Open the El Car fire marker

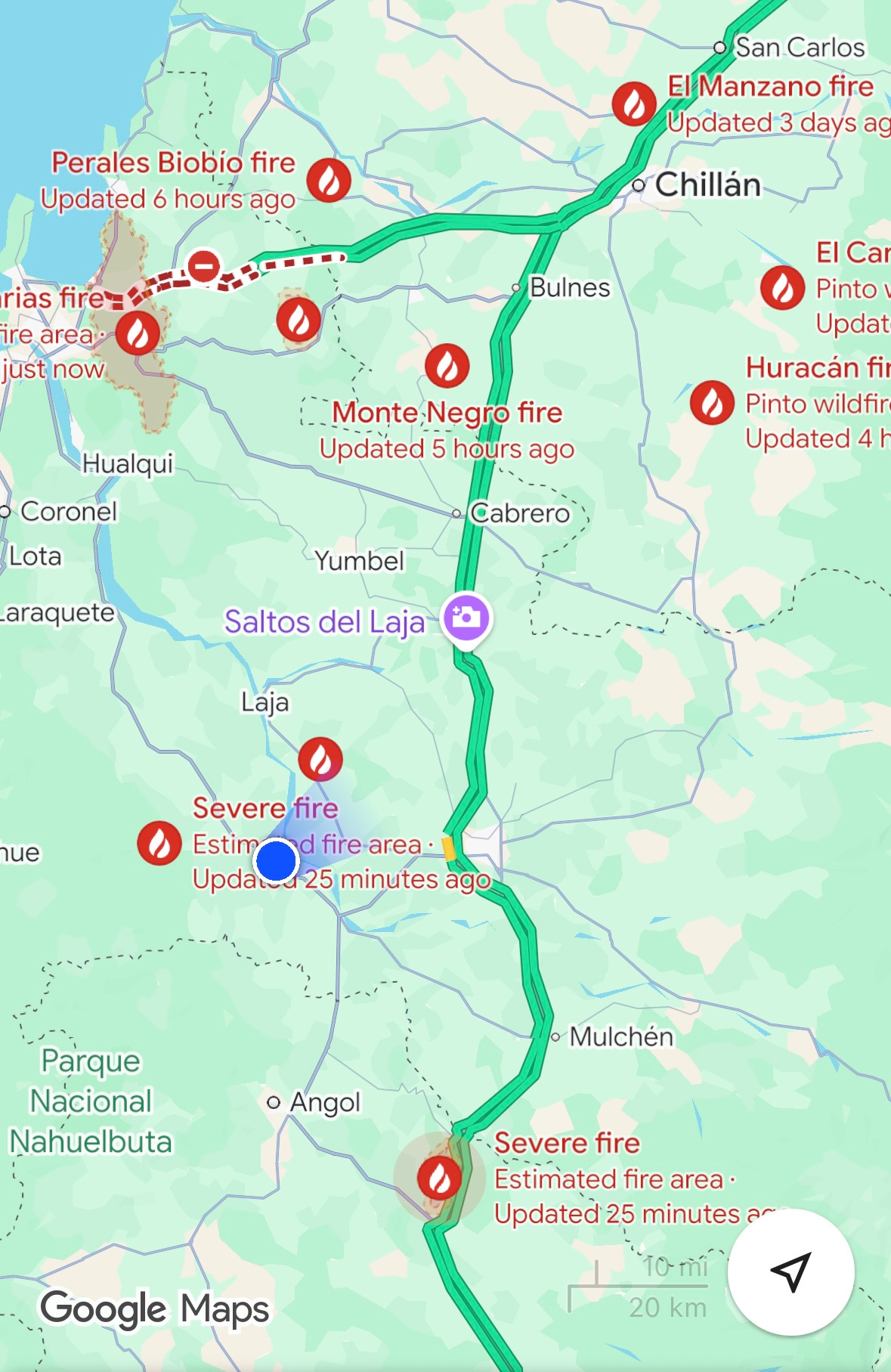(x=782, y=288)
